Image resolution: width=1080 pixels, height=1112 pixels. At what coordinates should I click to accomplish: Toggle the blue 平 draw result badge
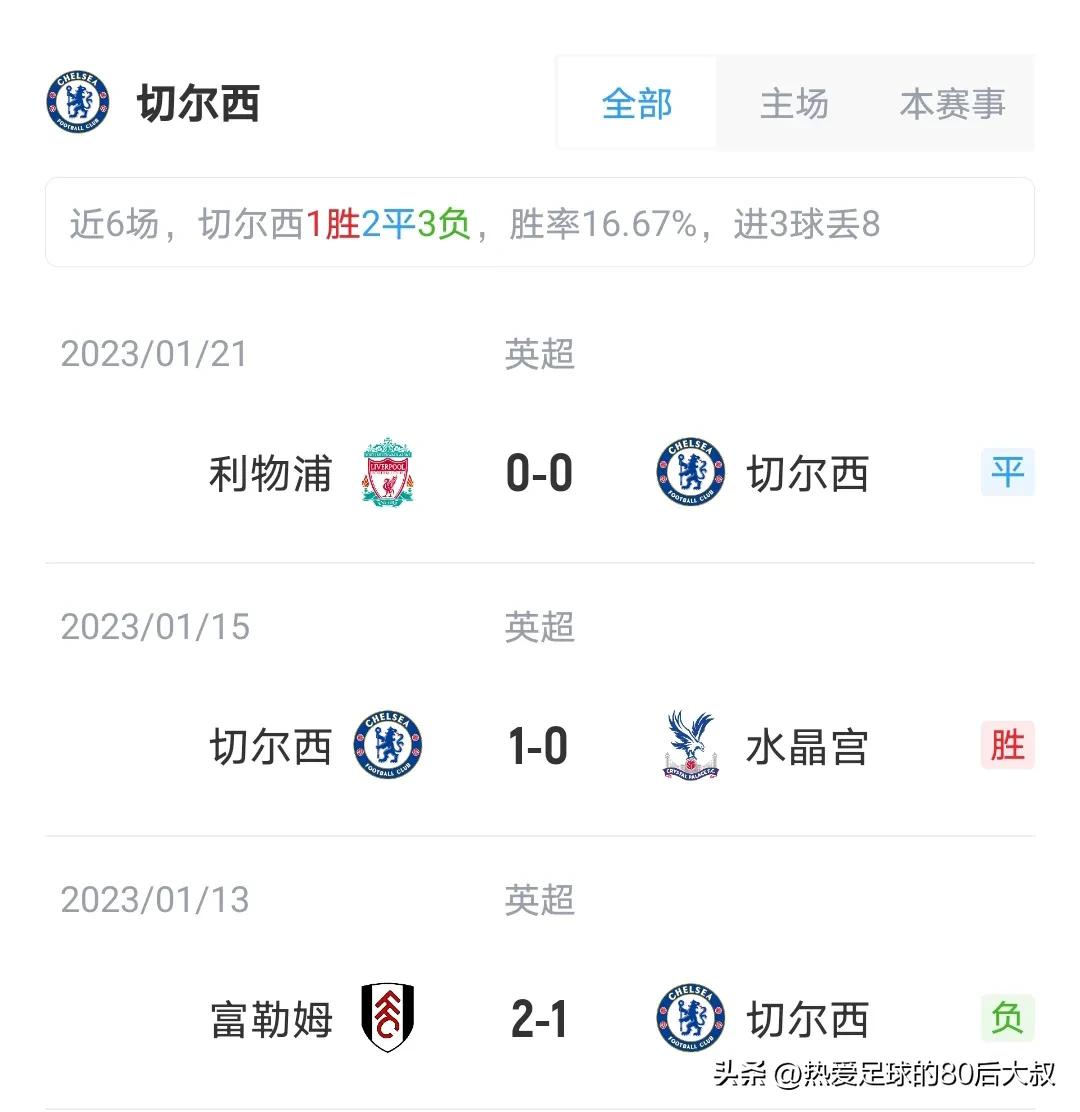tap(1007, 472)
